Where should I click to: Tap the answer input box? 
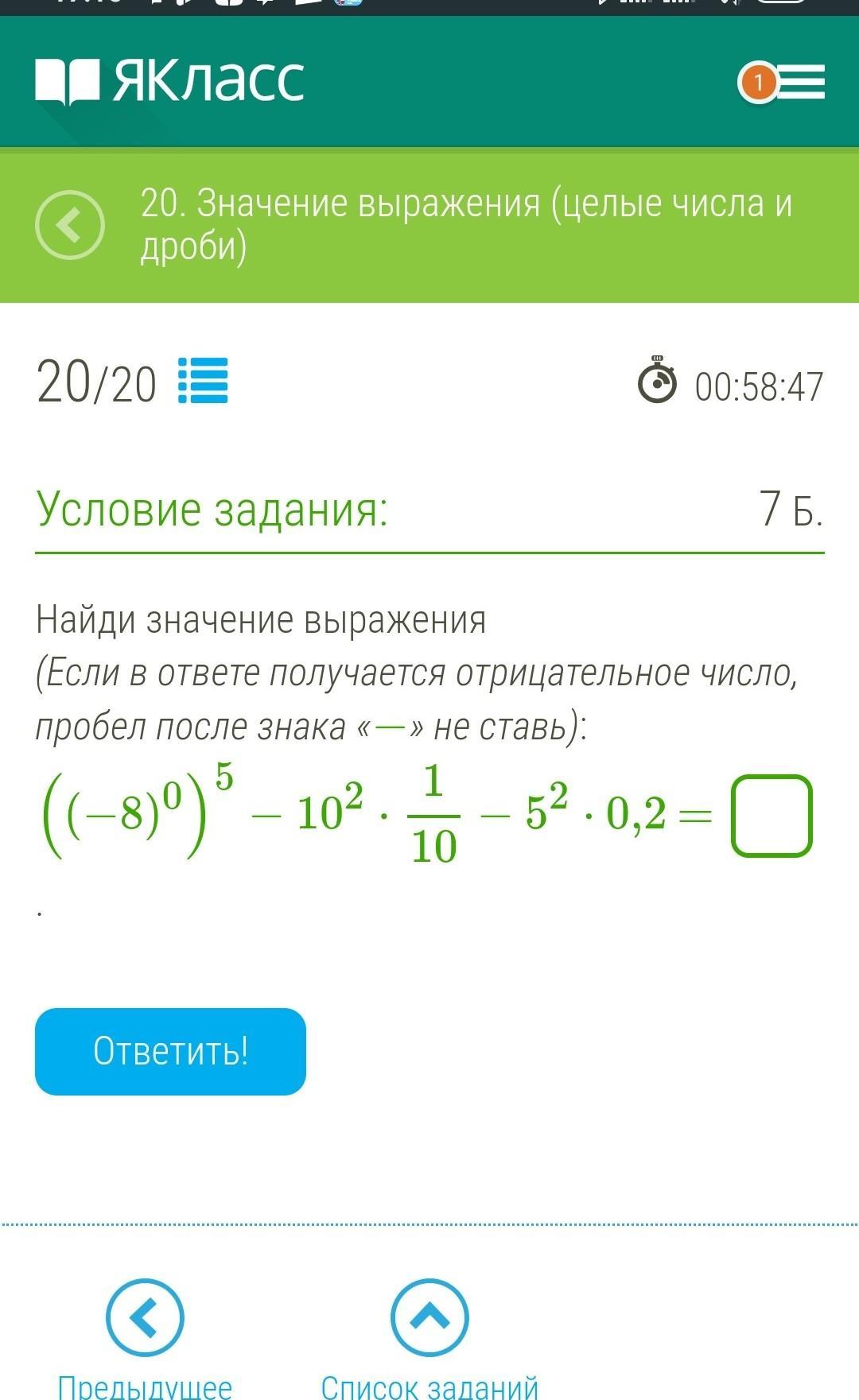coord(771,816)
